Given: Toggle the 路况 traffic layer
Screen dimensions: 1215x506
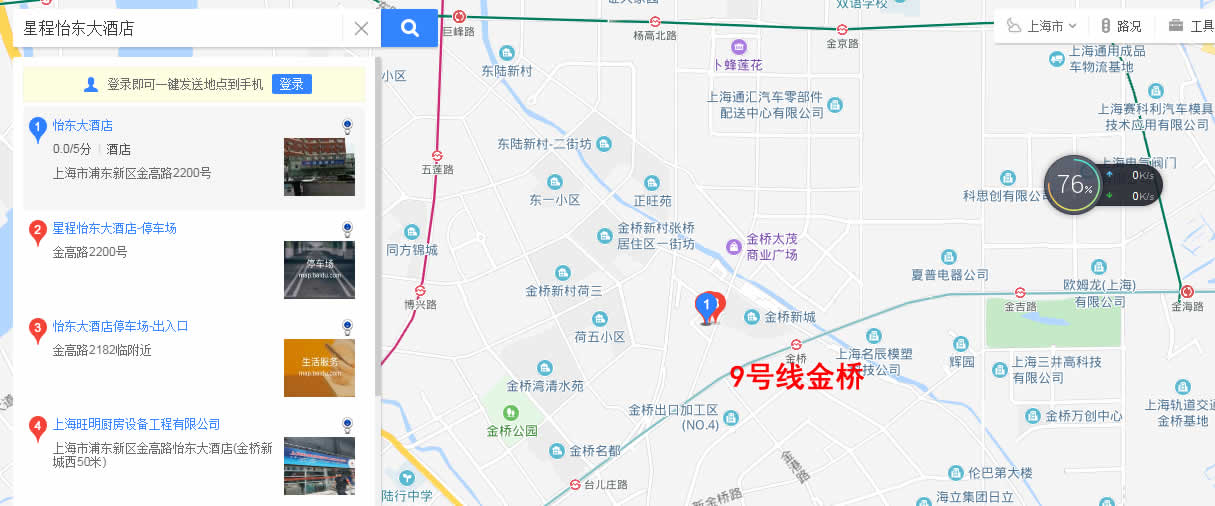Looking at the screenshot, I should [x=1121, y=26].
